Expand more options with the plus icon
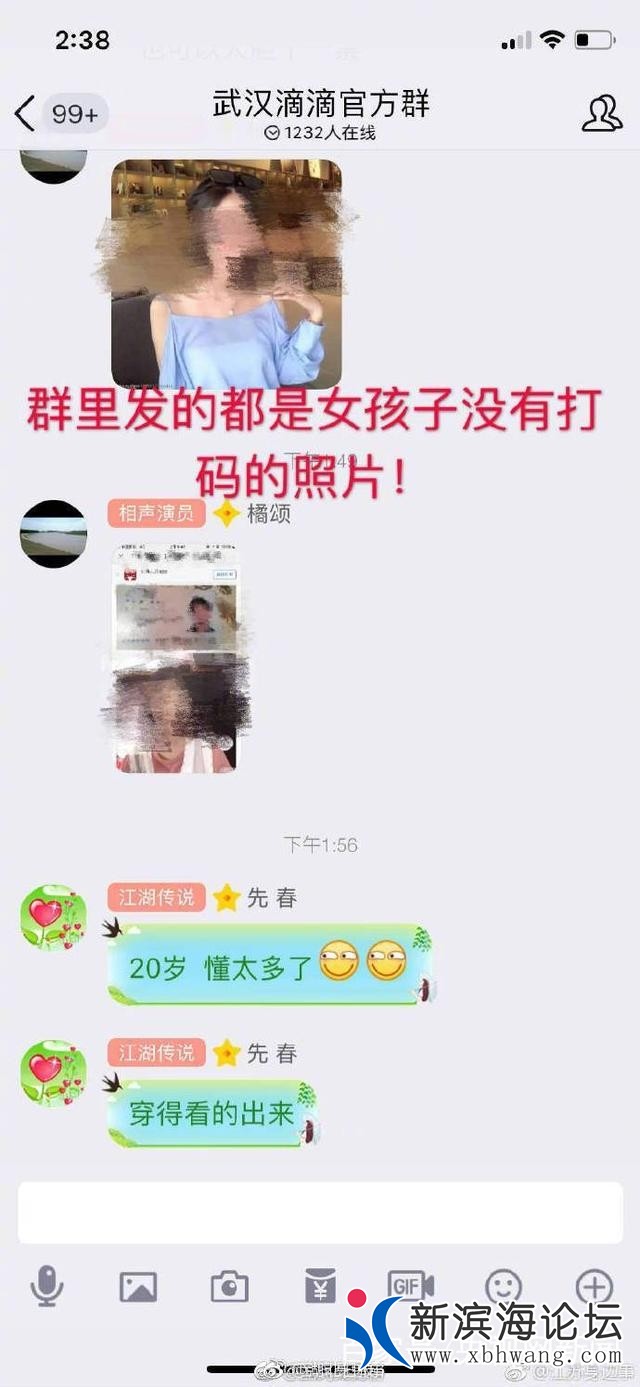Viewport: 640px width, 1387px height. coord(594,1286)
